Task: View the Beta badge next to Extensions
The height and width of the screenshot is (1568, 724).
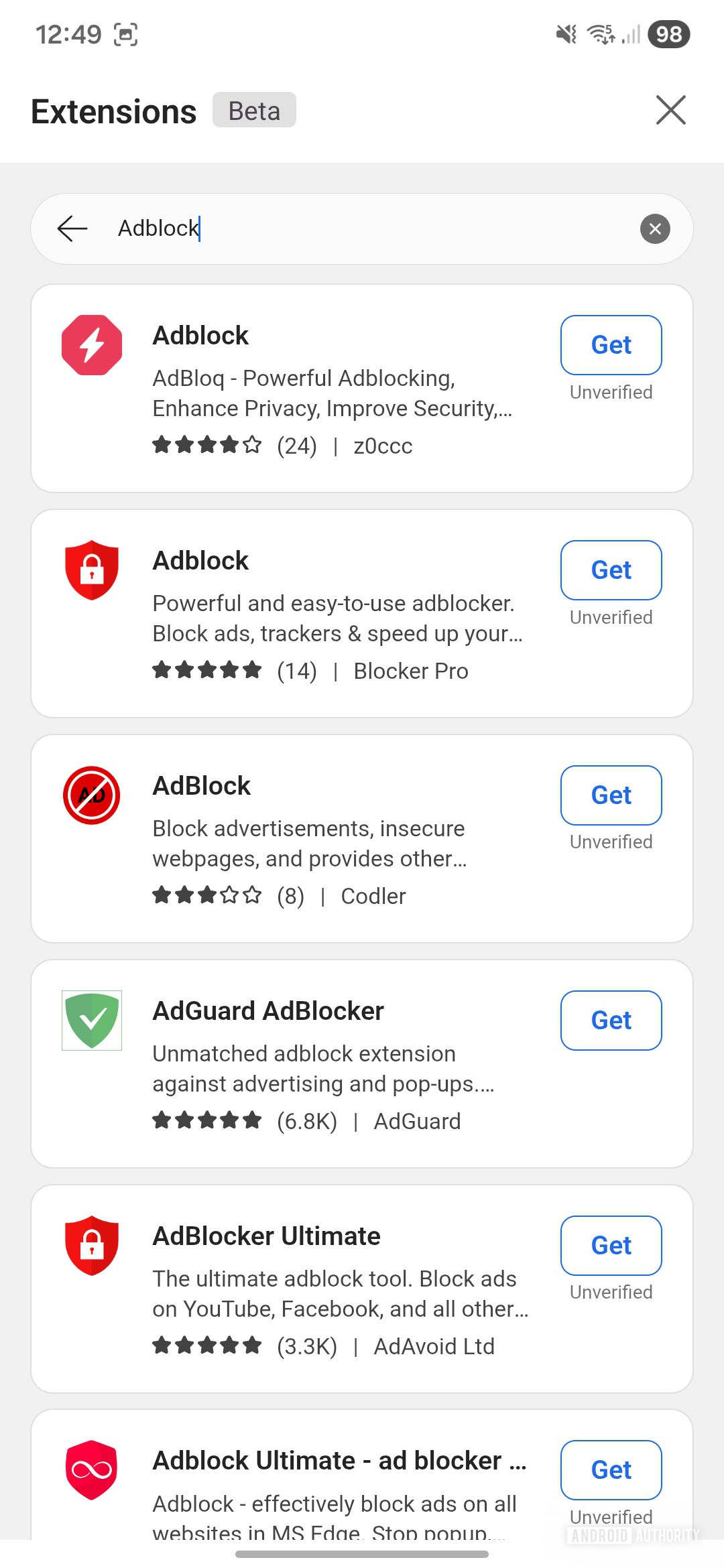Action: (x=253, y=110)
